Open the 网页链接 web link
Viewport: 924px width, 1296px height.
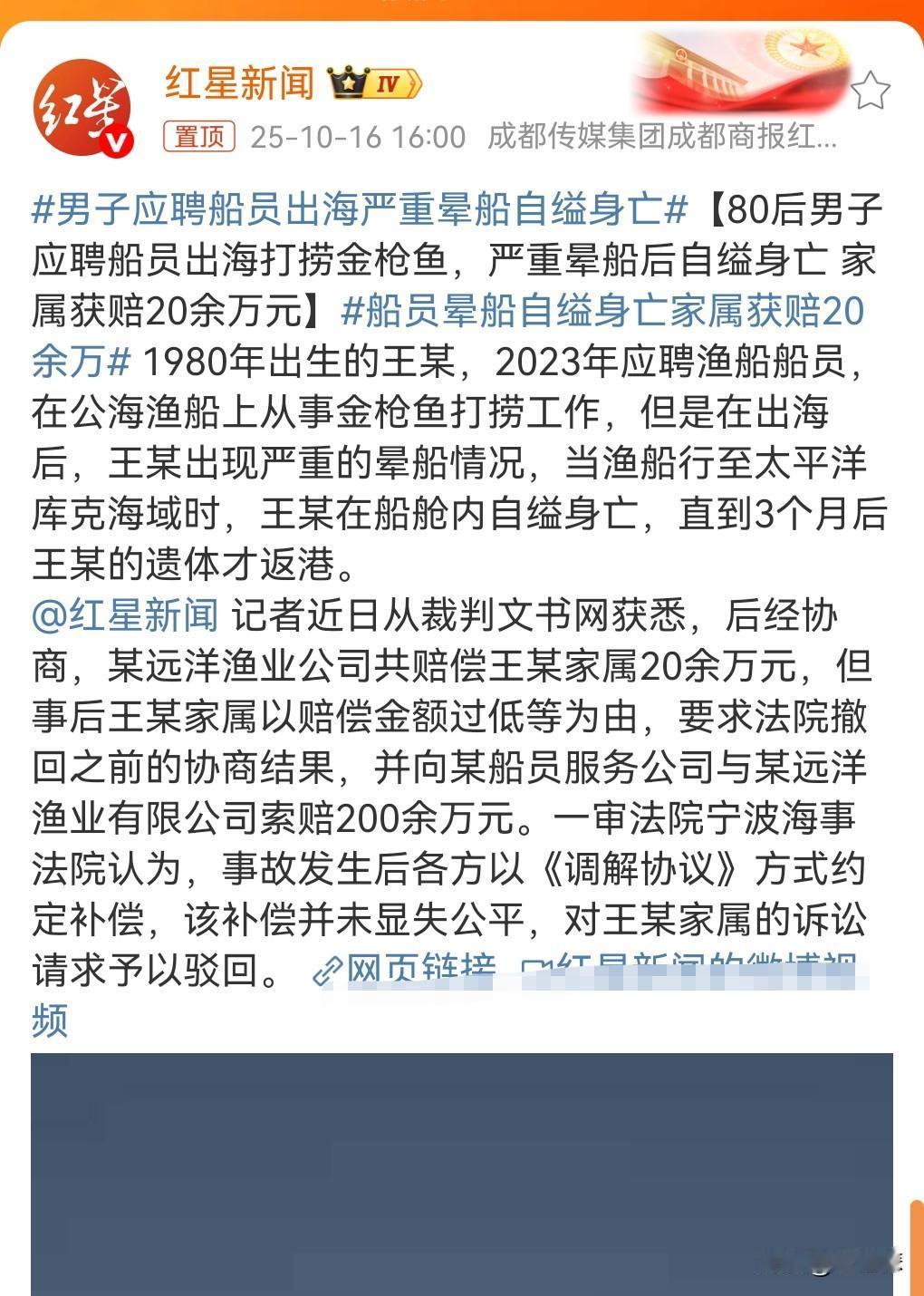[x=406, y=970]
